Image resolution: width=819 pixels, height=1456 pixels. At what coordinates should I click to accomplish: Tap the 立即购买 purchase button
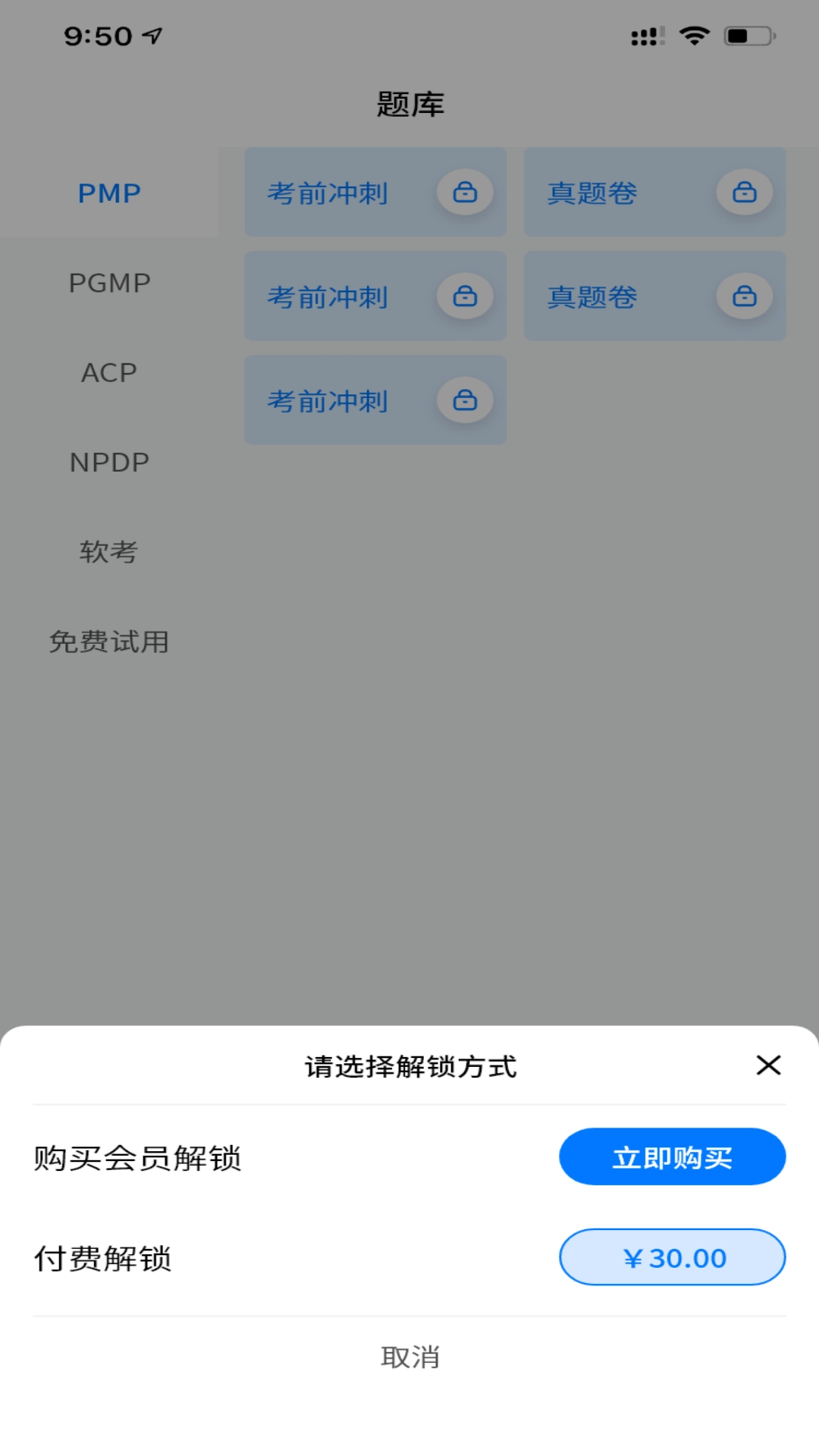point(671,1156)
